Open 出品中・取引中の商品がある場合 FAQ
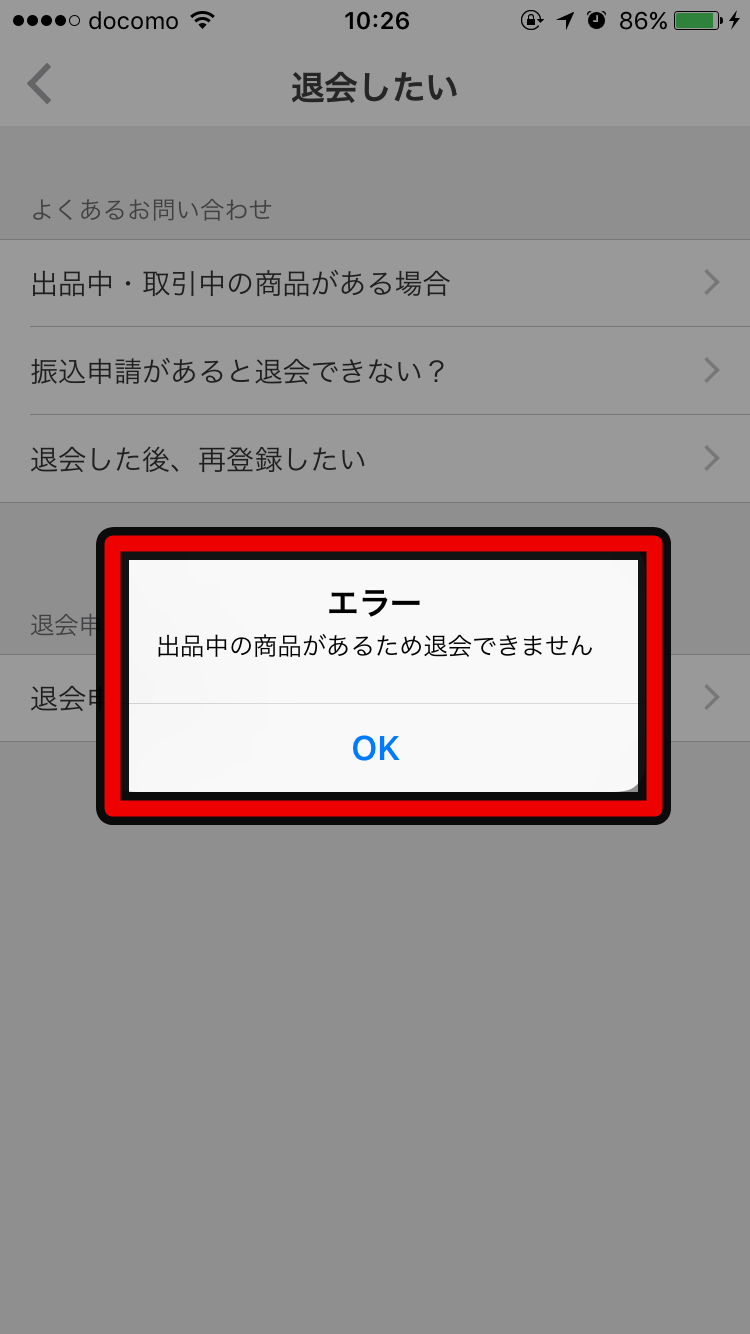Viewport: 750px width, 1334px height. click(x=374, y=283)
